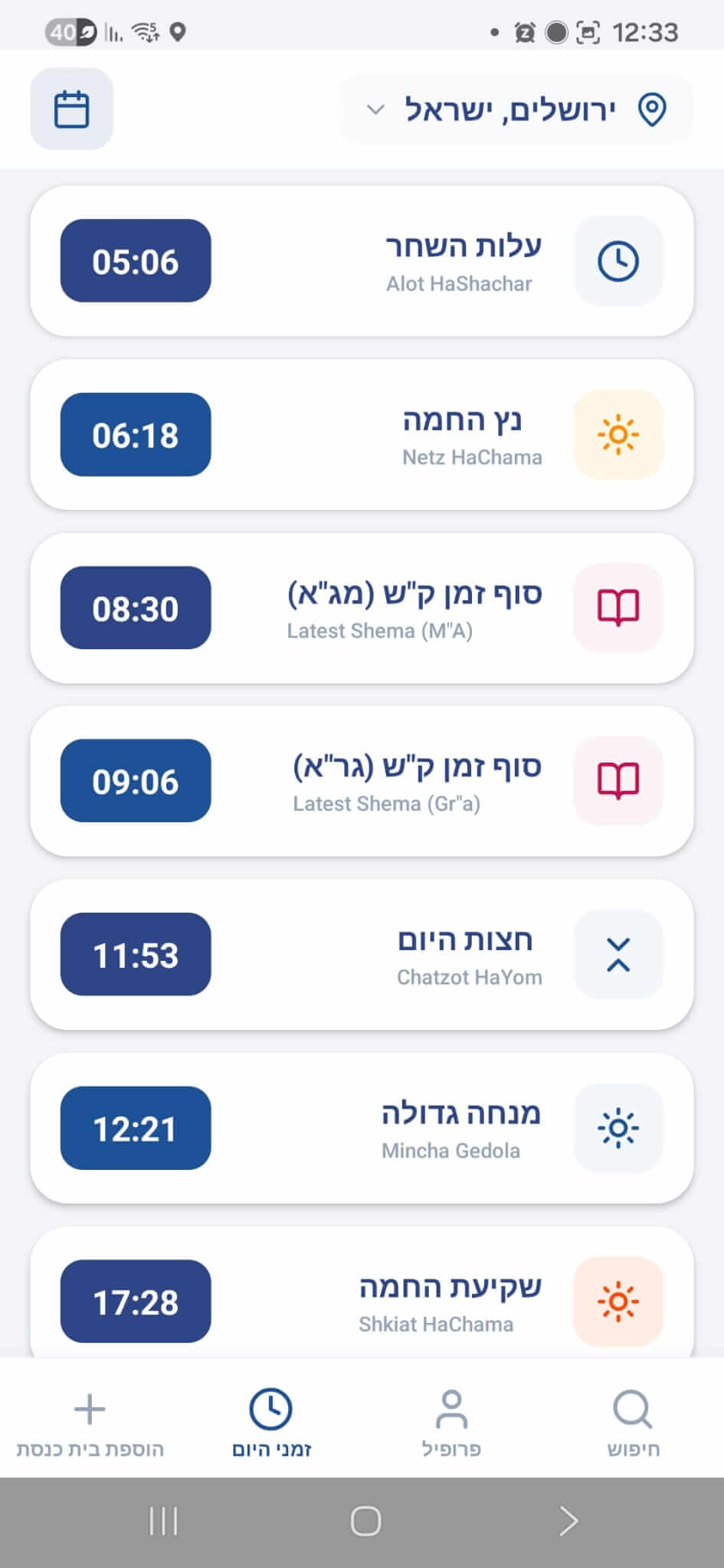Click the 05:06 time for Alot HaShachar
The image size is (724, 1568).
pos(134,260)
